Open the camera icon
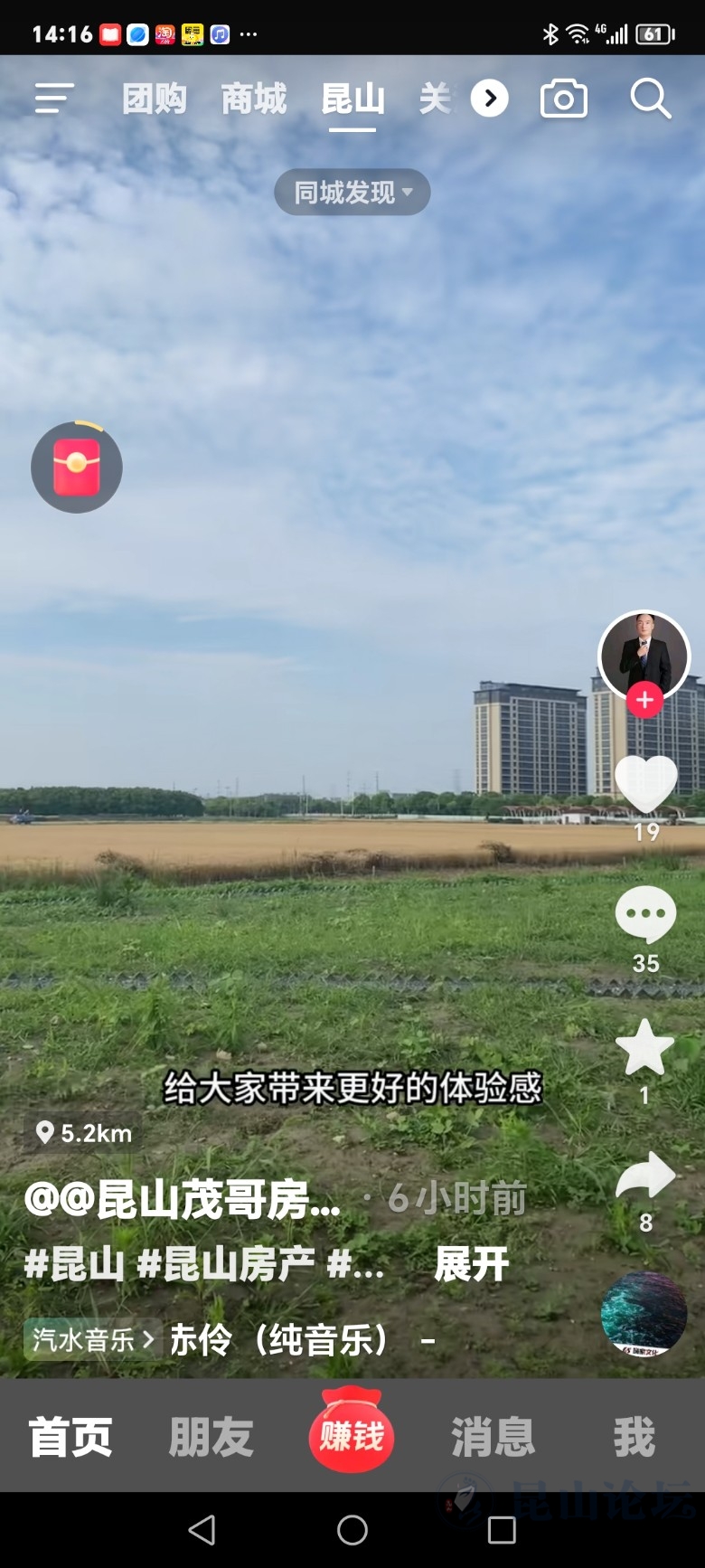Image resolution: width=705 pixels, height=1568 pixels. click(x=564, y=99)
